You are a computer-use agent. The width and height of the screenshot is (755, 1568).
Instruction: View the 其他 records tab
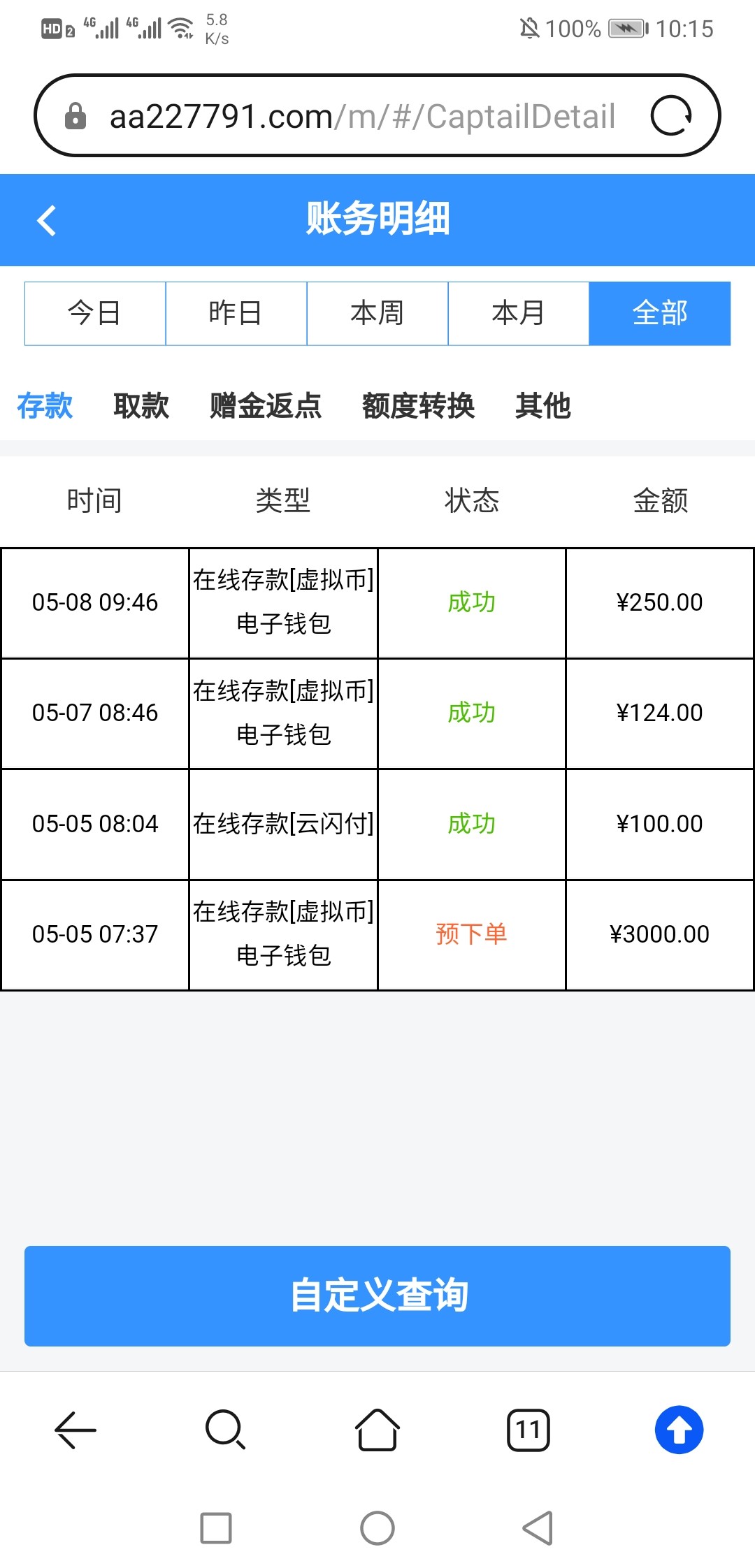[x=543, y=406]
